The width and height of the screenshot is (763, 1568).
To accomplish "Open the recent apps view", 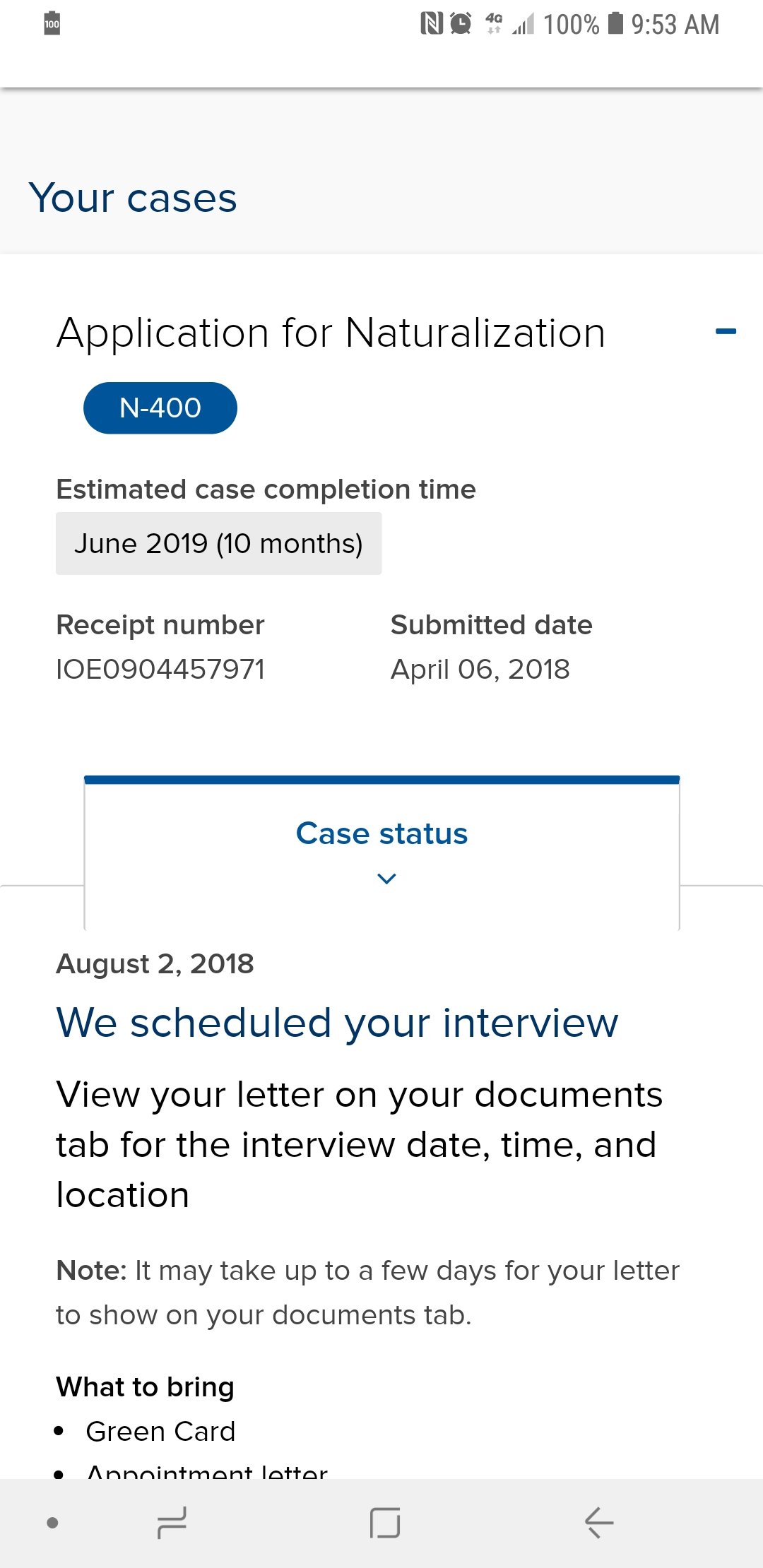I will pos(172,1522).
